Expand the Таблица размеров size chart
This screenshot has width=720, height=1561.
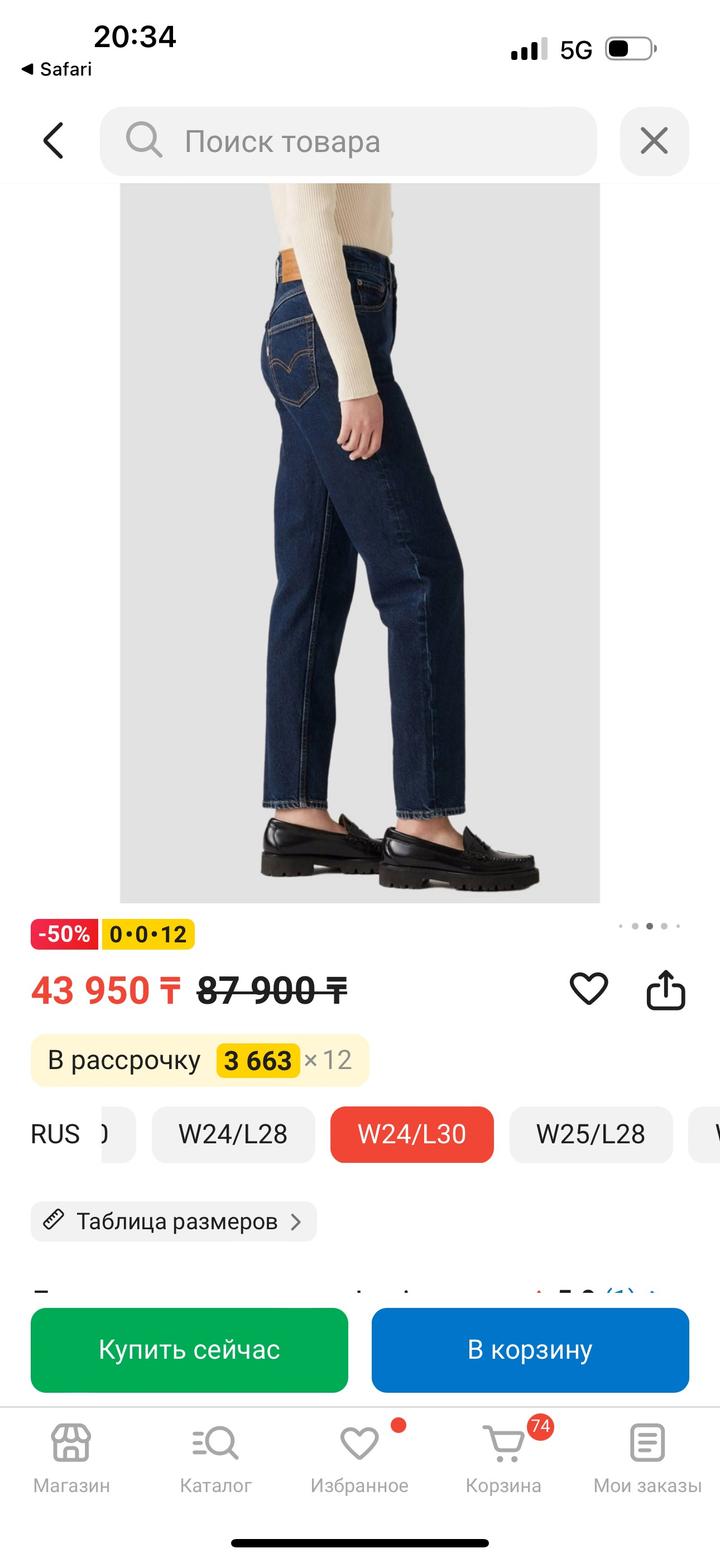[x=172, y=1221]
